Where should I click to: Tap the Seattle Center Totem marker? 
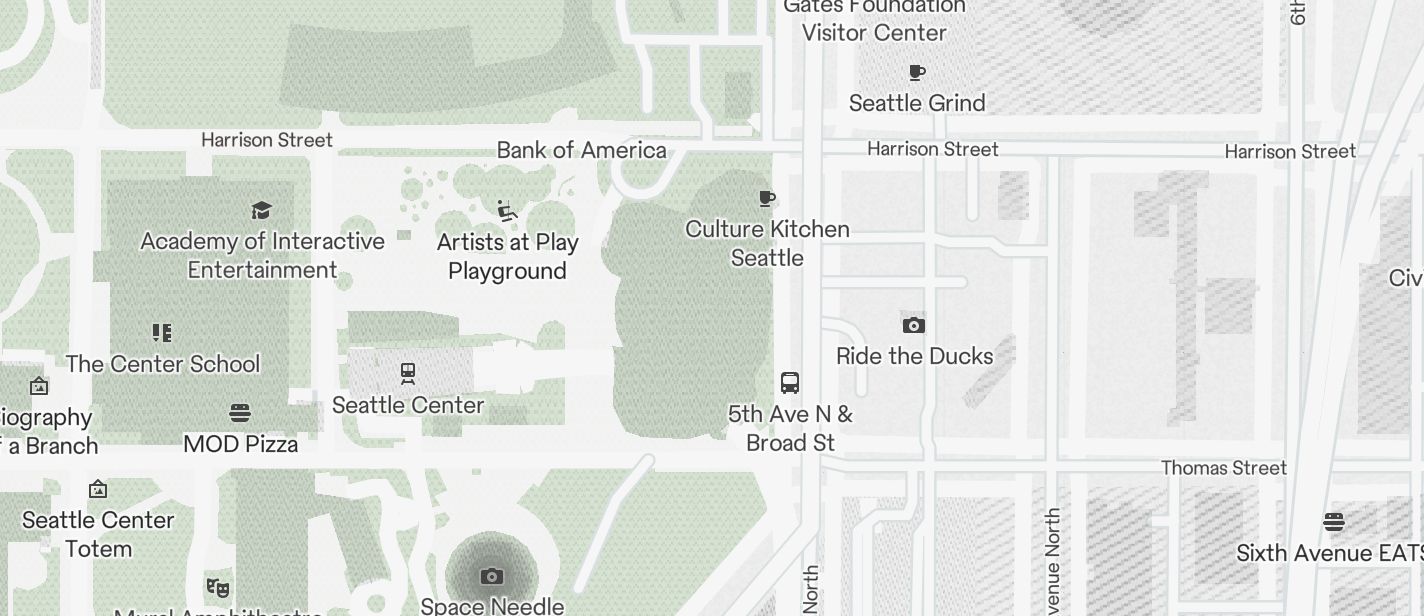click(x=98, y=489)
